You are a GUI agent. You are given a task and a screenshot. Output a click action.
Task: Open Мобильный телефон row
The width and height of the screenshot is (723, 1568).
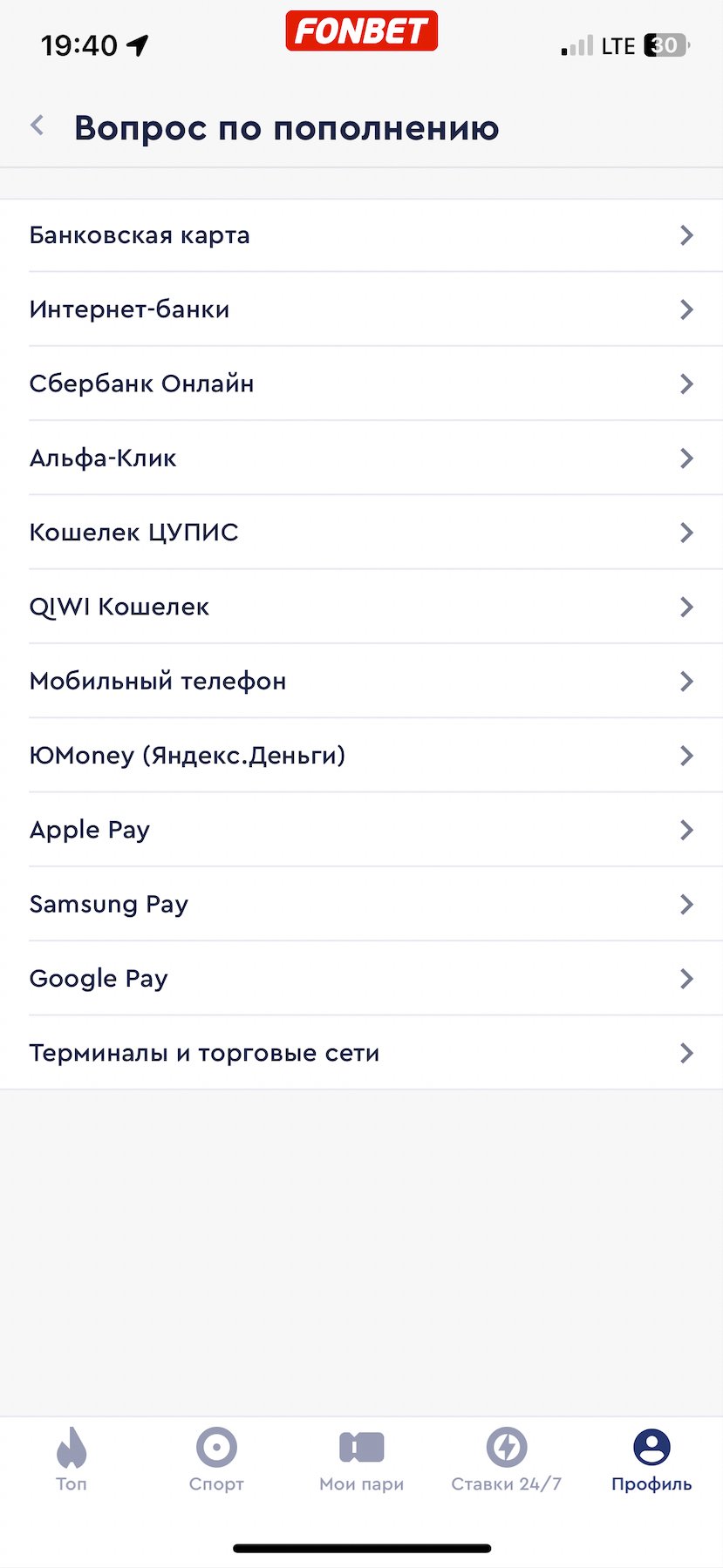[x=361, y=681]
